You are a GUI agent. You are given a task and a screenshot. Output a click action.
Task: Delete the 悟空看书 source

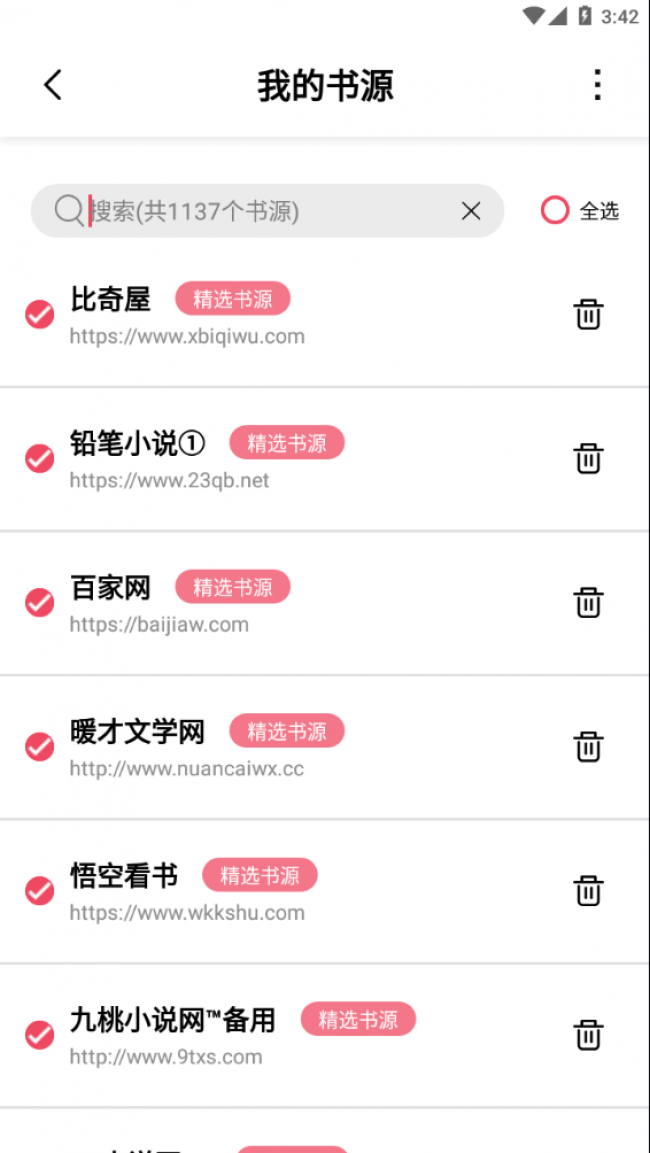[588, 890]
